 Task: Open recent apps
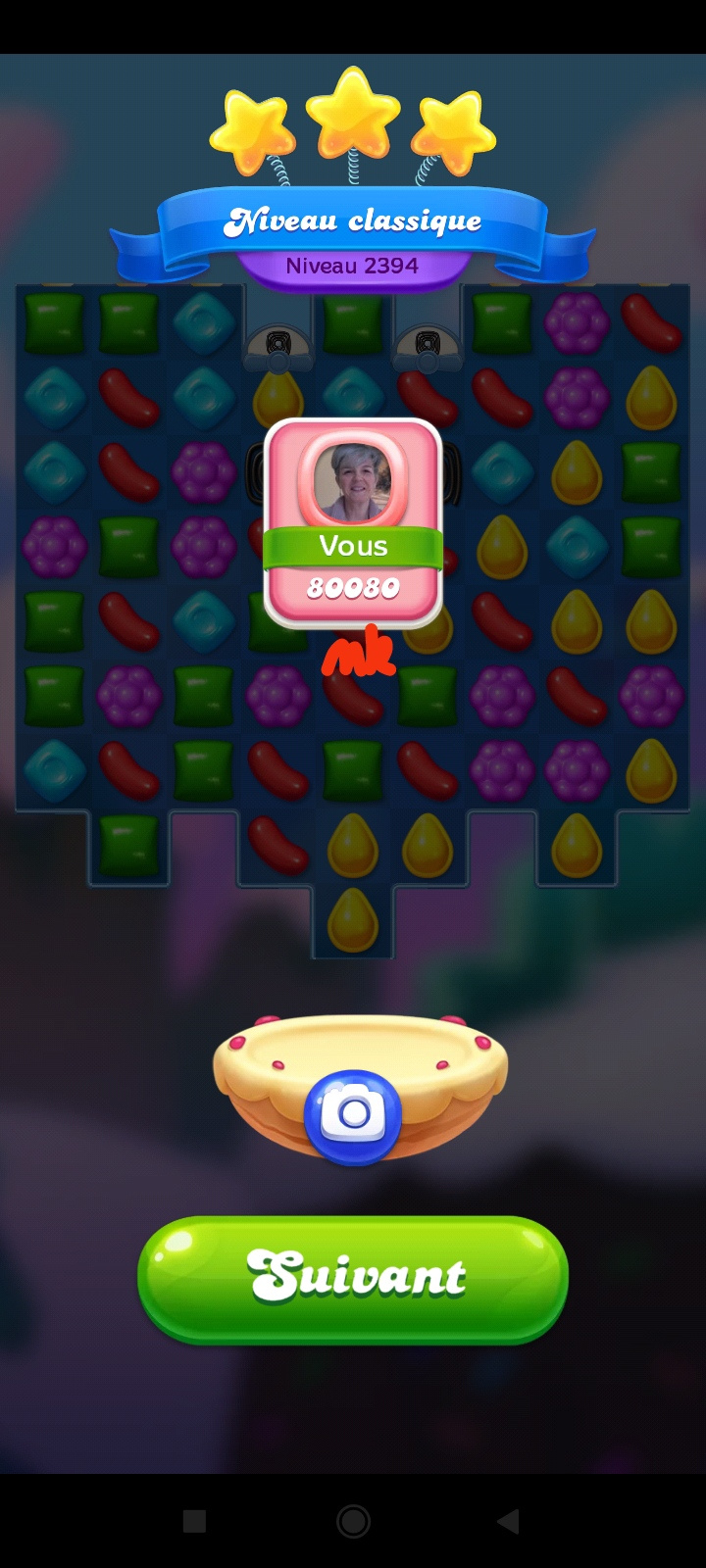[x=194, y=1521]
